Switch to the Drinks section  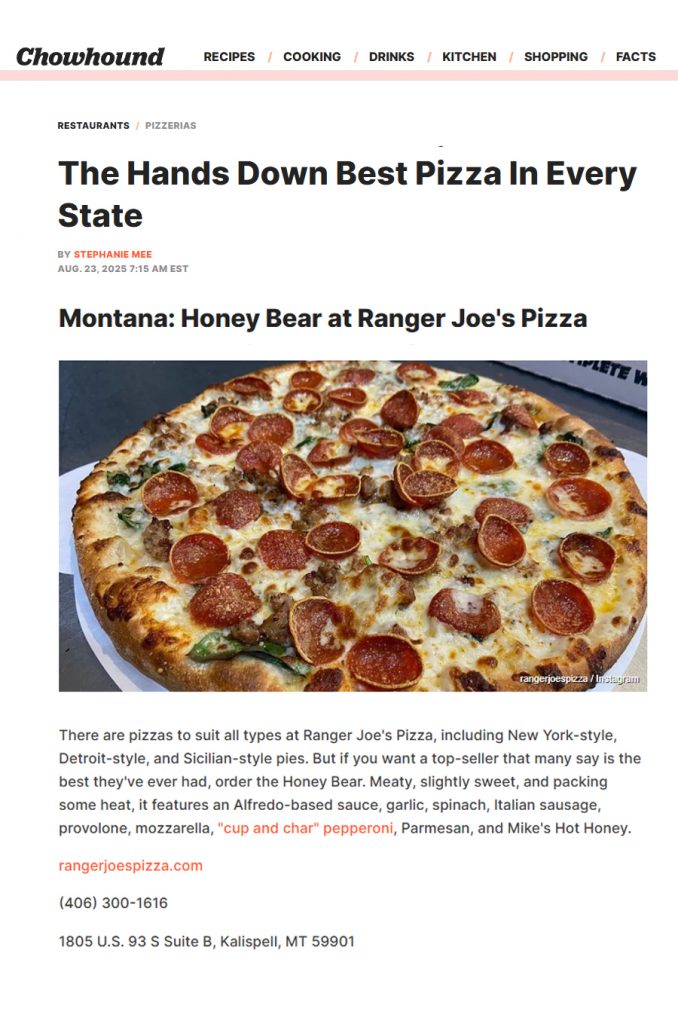pyautogui.click(x=391, y=57)
